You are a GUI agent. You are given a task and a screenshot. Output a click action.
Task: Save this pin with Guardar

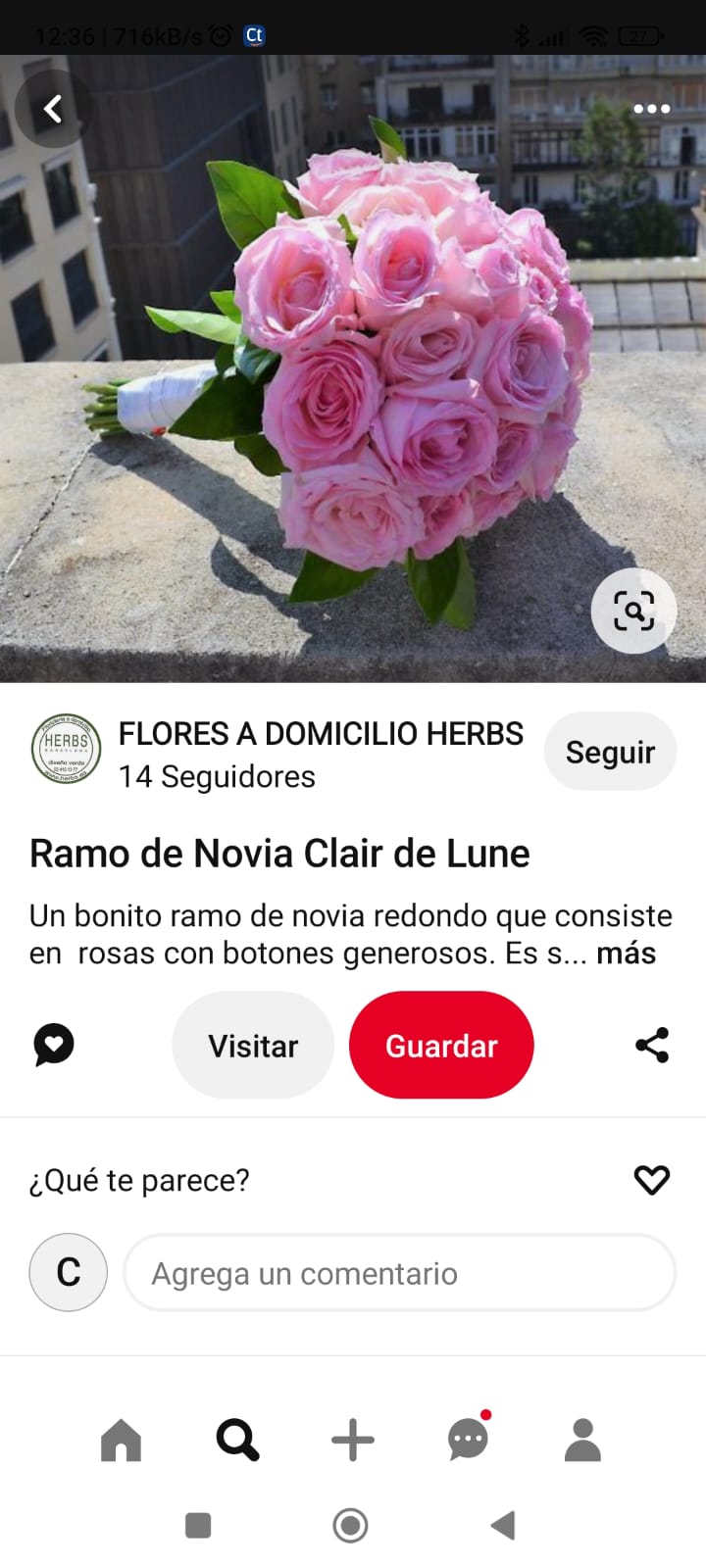441,1046
